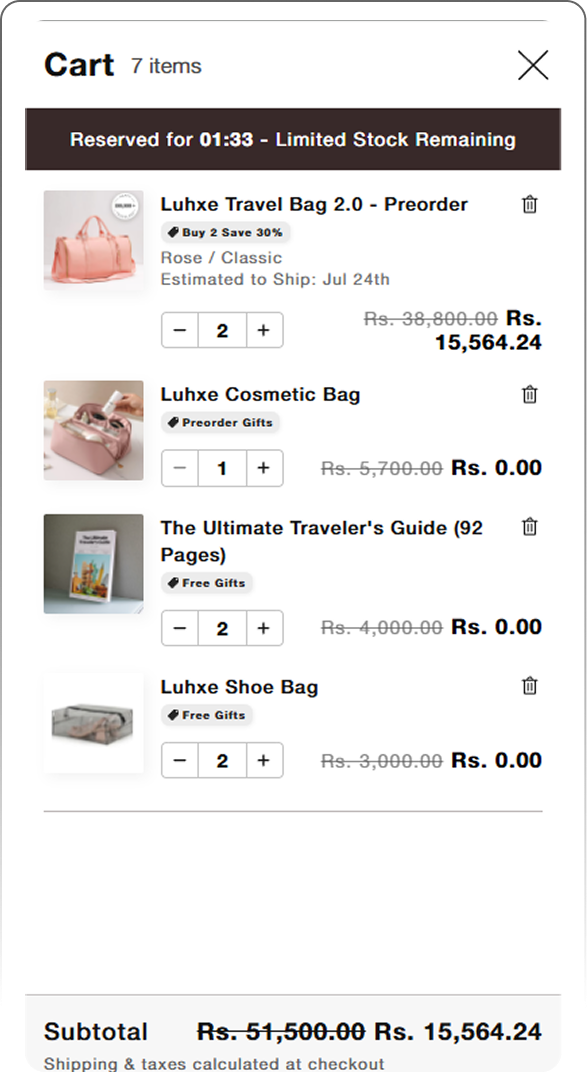
Task: View the Luhxe Shoe Bag thumbnail
Action: click(93, 723)
